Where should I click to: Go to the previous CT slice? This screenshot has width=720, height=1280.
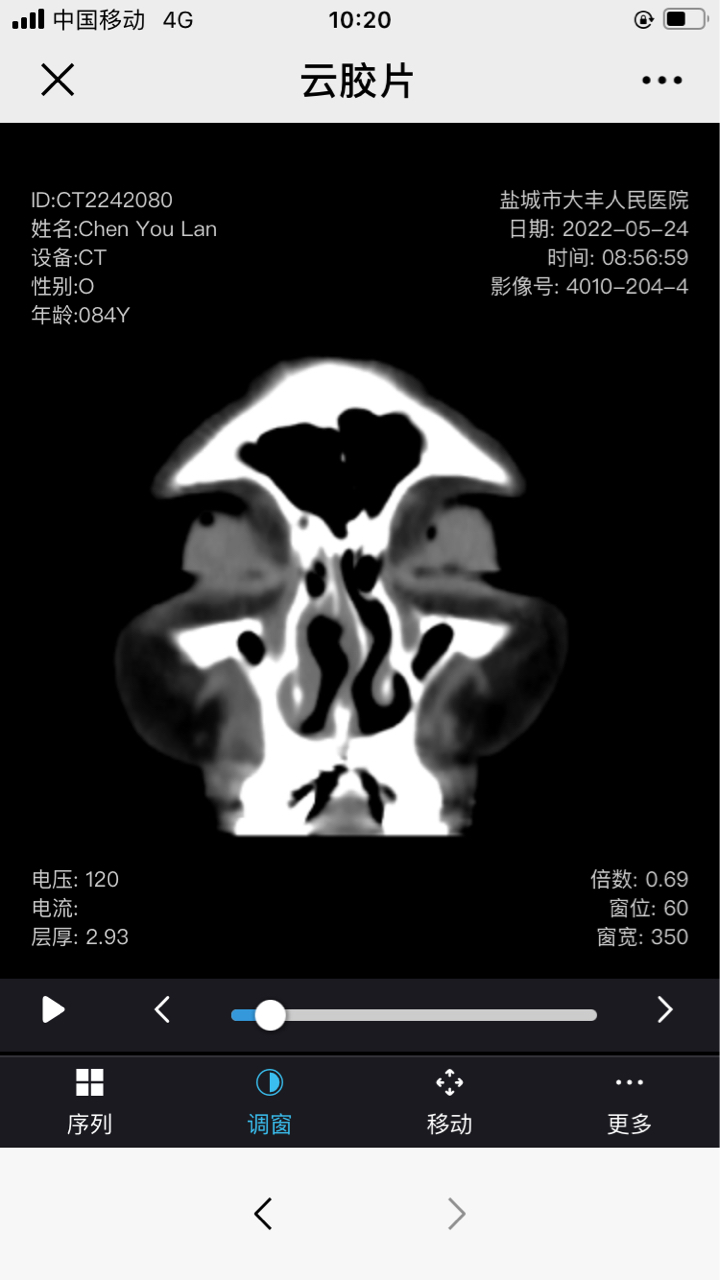click(162, 1010)
